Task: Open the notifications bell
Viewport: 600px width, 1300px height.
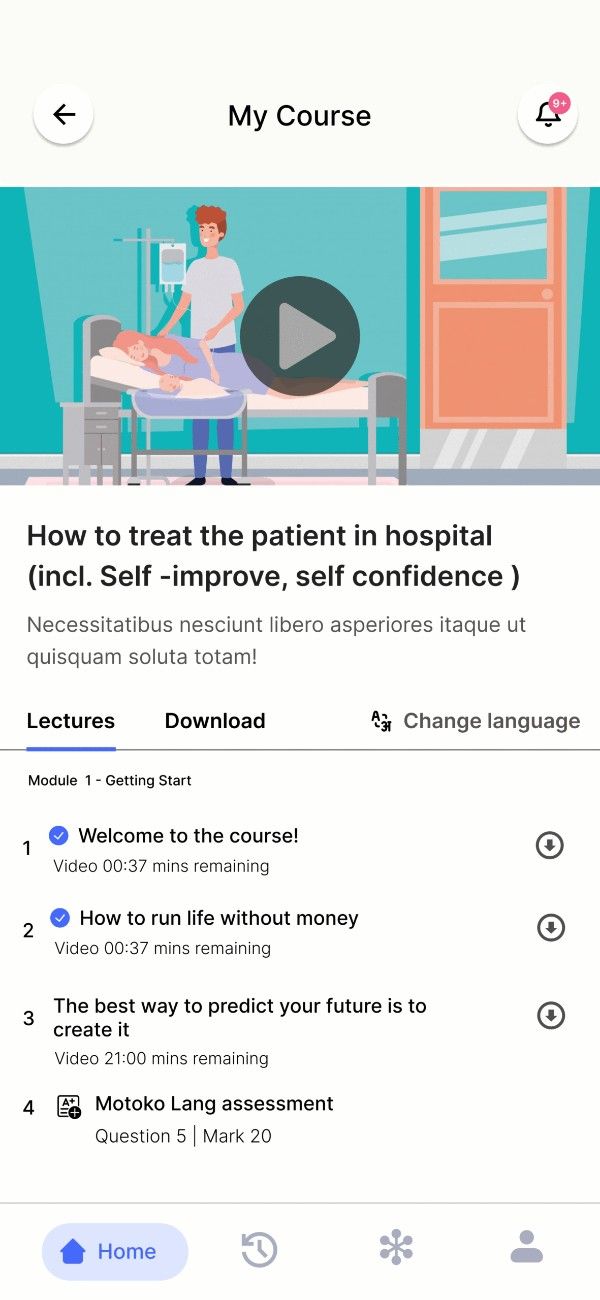Action: (548, 115)
